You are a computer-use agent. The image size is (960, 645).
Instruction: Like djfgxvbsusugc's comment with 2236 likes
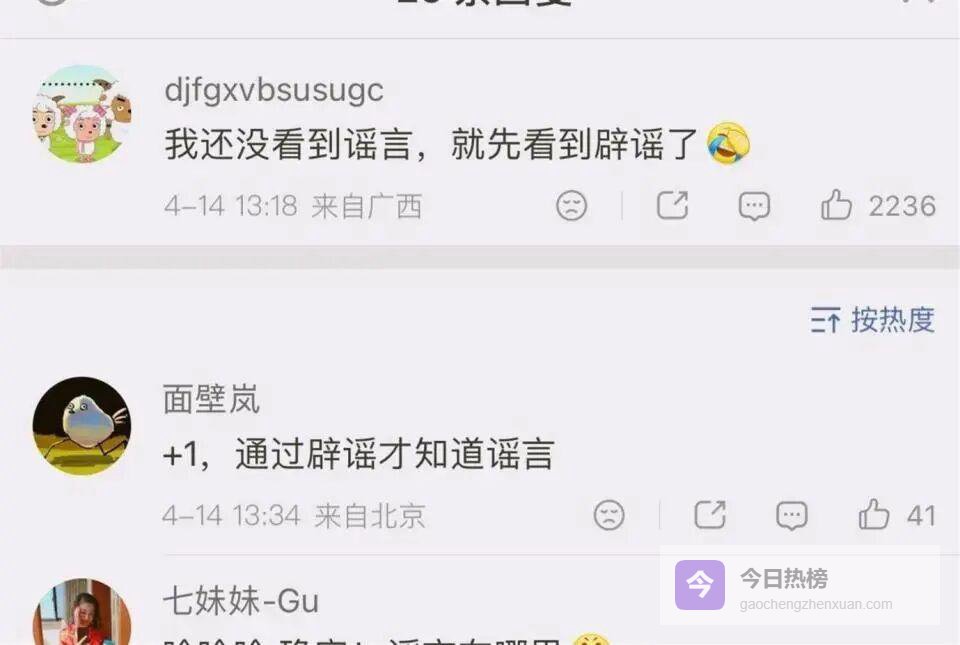click(x=836, y=206)
